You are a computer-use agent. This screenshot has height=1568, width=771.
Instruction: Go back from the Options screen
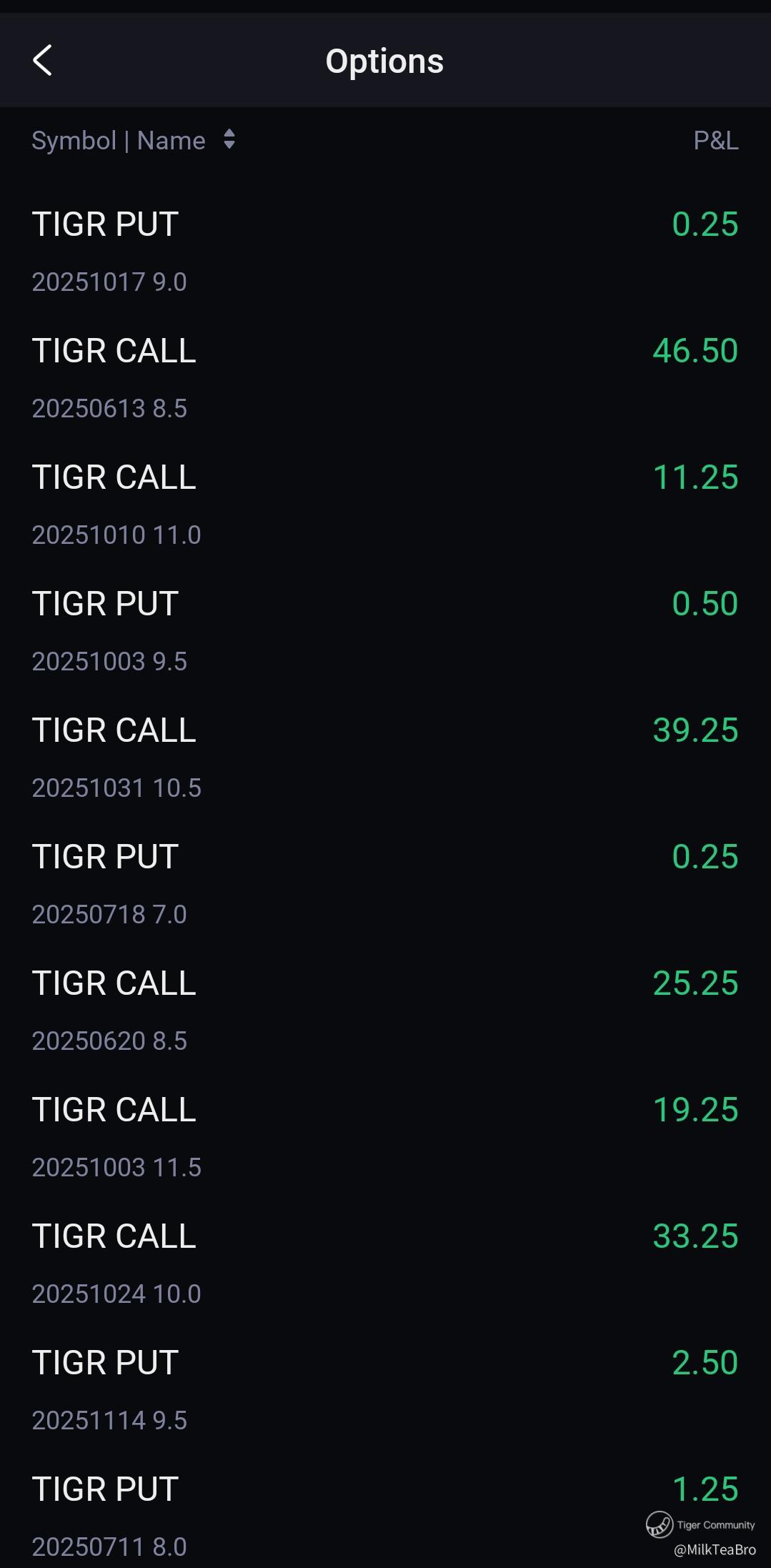(43, 60)
